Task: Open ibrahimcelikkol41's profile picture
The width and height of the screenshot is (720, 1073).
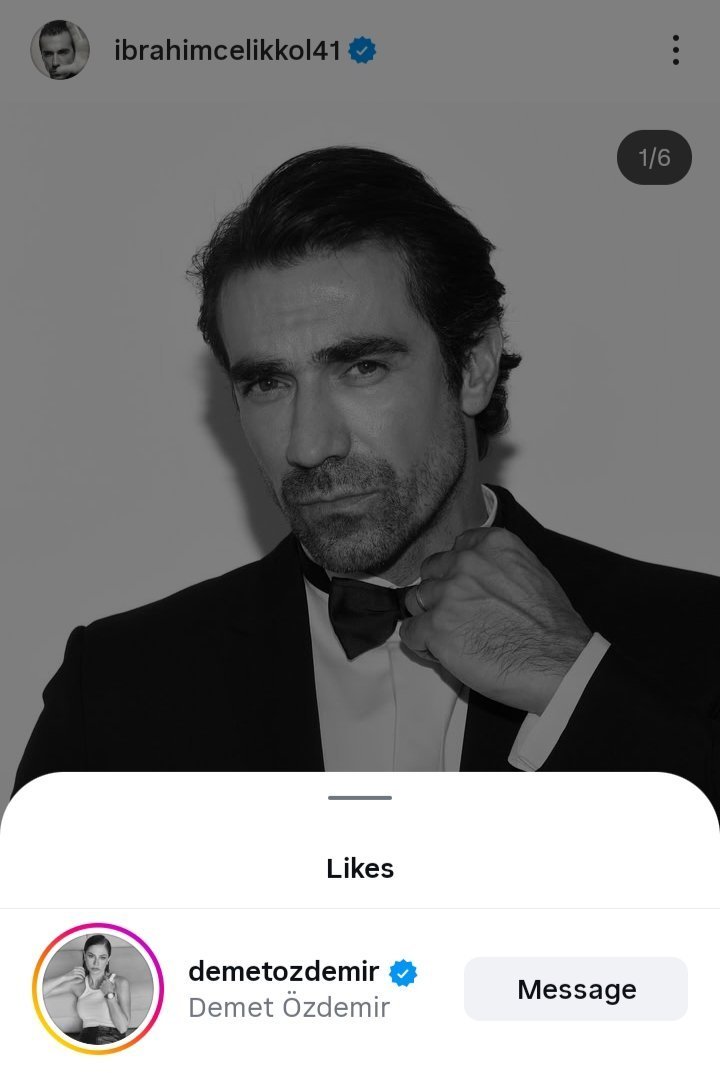Action: point(59,50)
